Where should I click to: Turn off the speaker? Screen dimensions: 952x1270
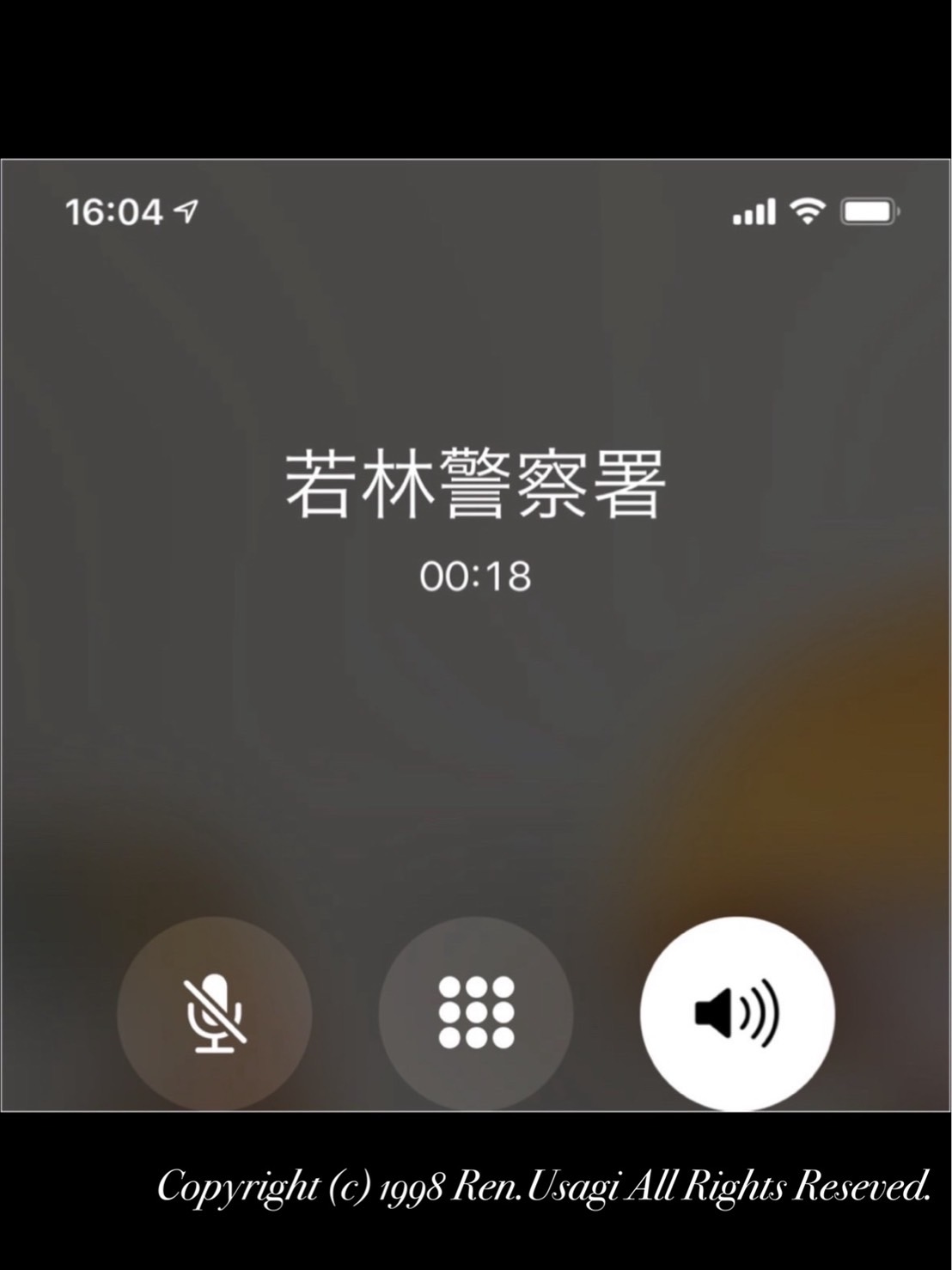click(737, 1013)
